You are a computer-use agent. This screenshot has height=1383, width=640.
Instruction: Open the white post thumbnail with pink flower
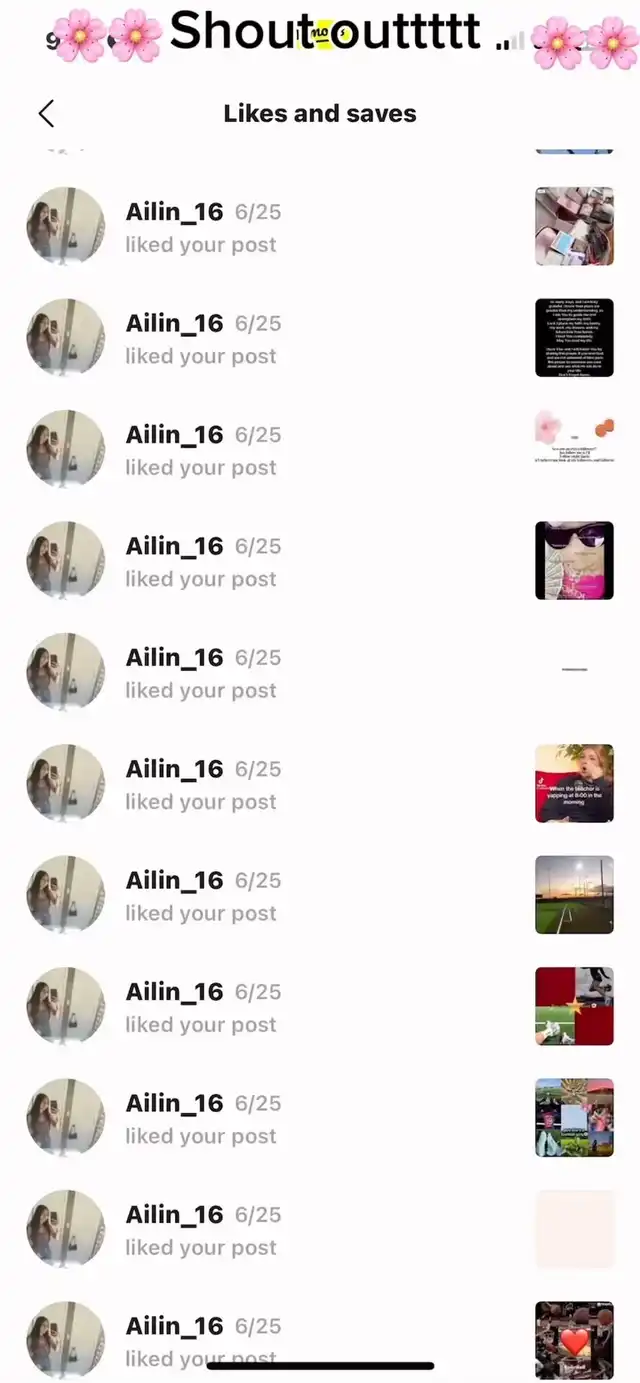(x=574, y=437)
